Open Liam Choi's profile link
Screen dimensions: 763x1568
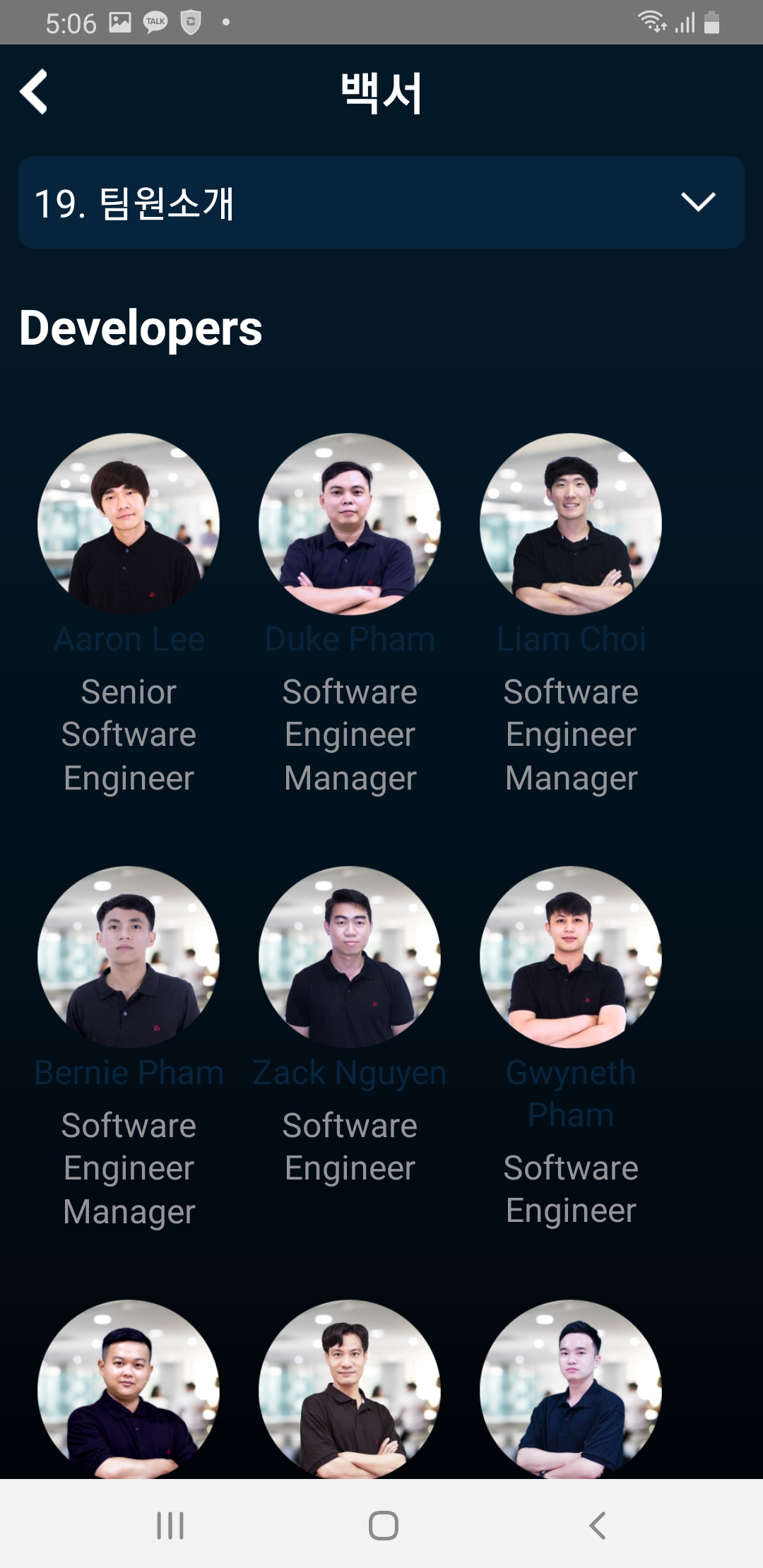click(571, 640)
